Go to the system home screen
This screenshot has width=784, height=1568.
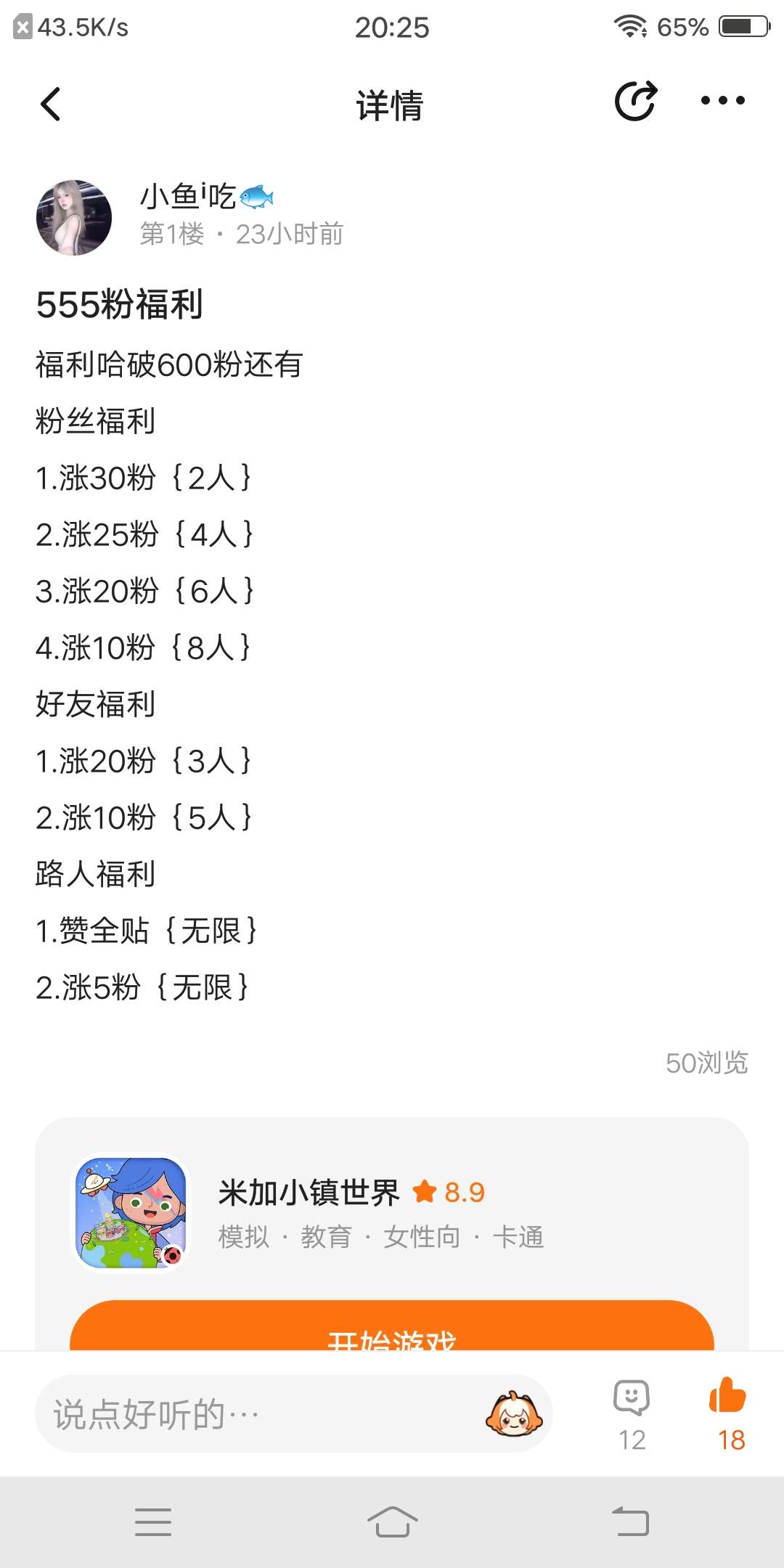point(392,1522)
